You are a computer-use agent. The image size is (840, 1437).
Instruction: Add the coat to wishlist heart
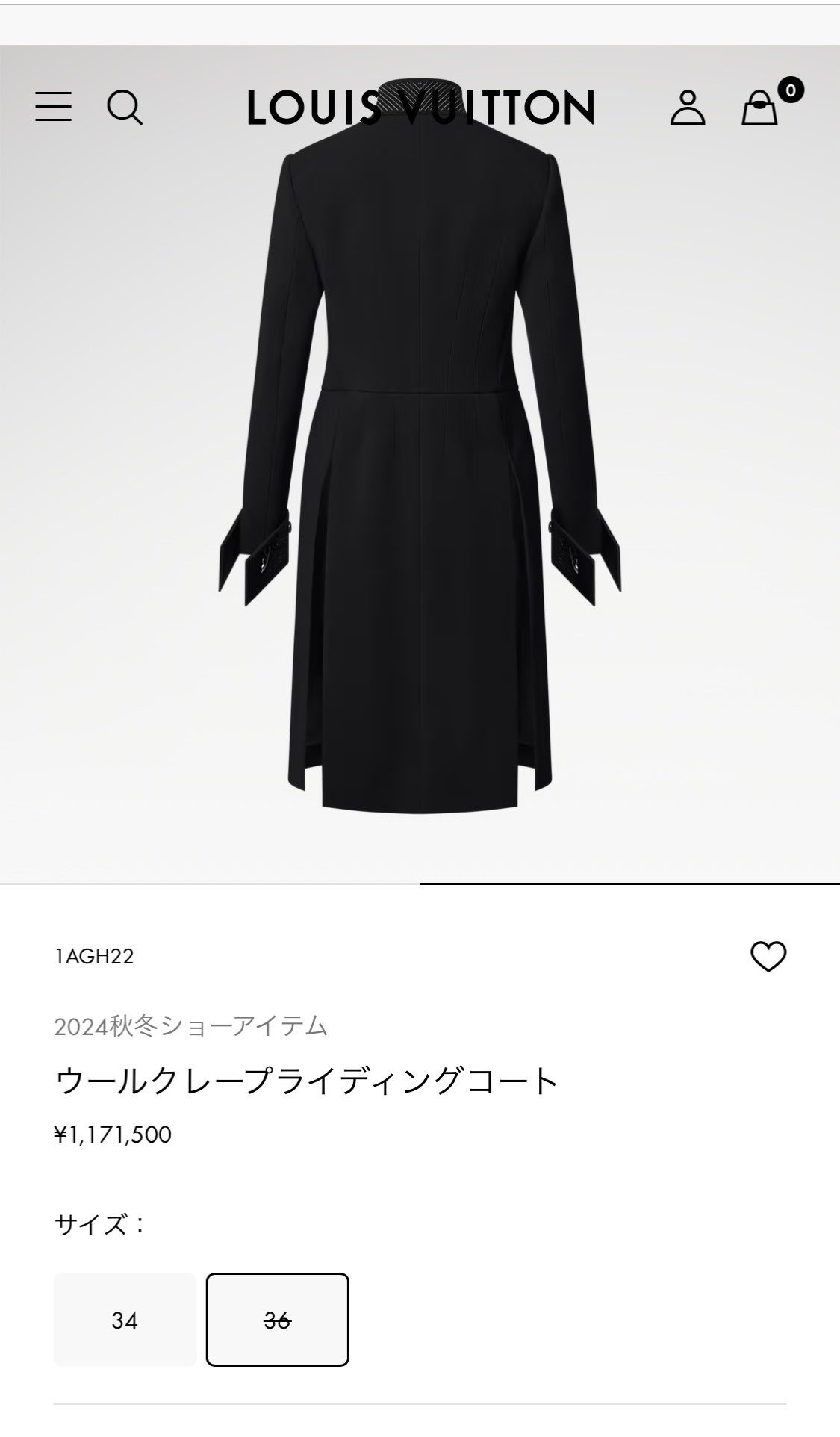pyautogui.click(x=768, y=956)
